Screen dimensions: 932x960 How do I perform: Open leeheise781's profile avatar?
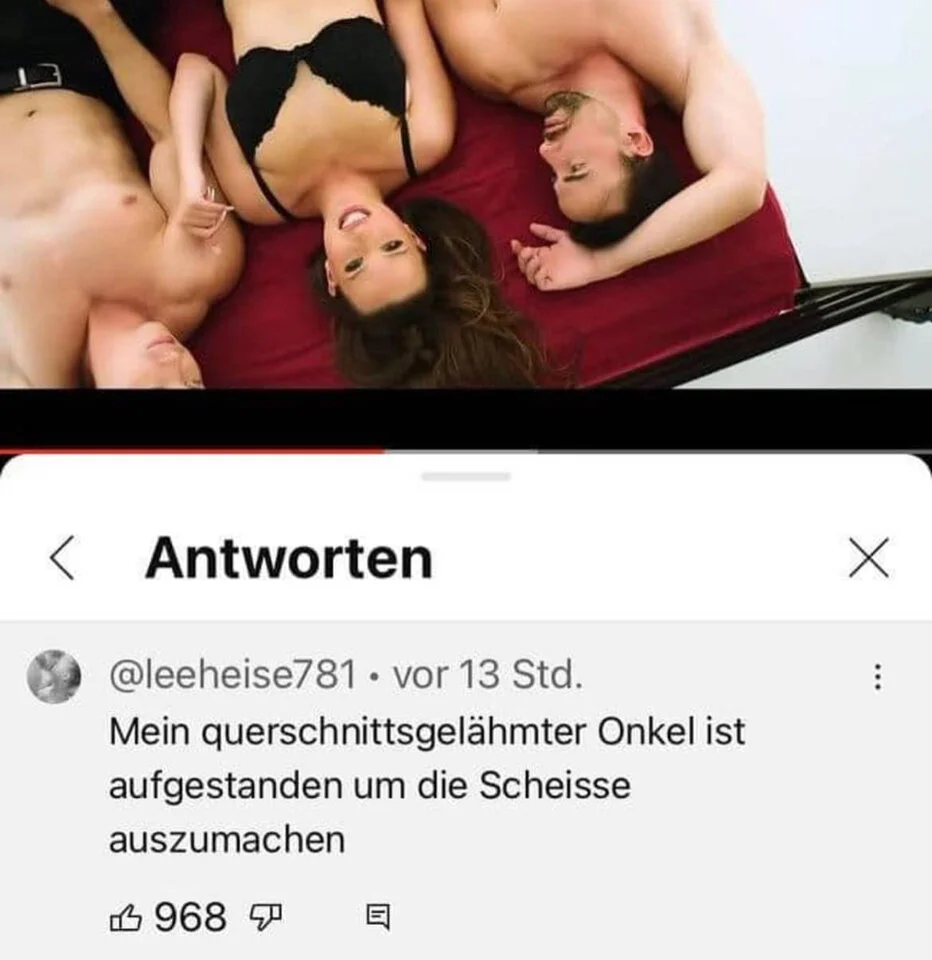click(x=54, y=677)
